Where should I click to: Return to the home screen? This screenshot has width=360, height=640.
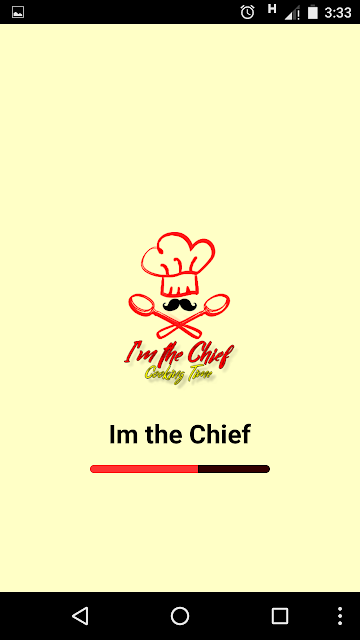[x=180, y=616]
